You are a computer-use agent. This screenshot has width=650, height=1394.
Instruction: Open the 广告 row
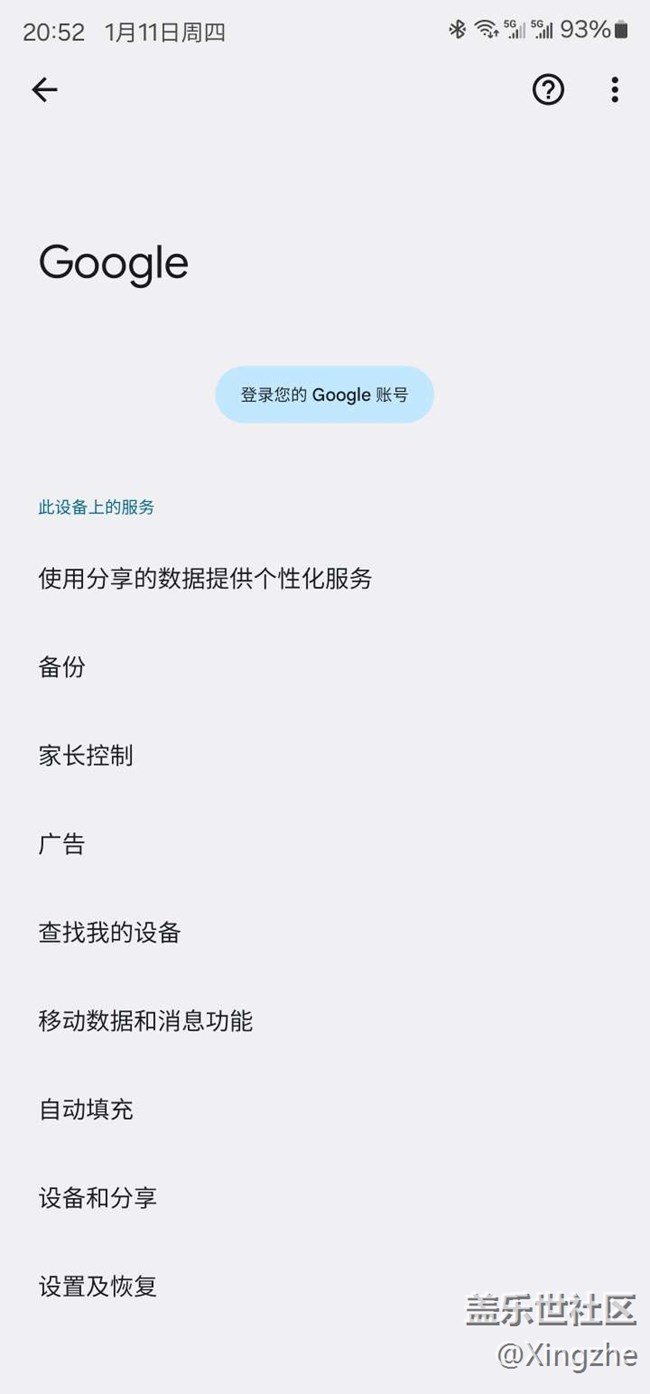click(x=62, y=844)
